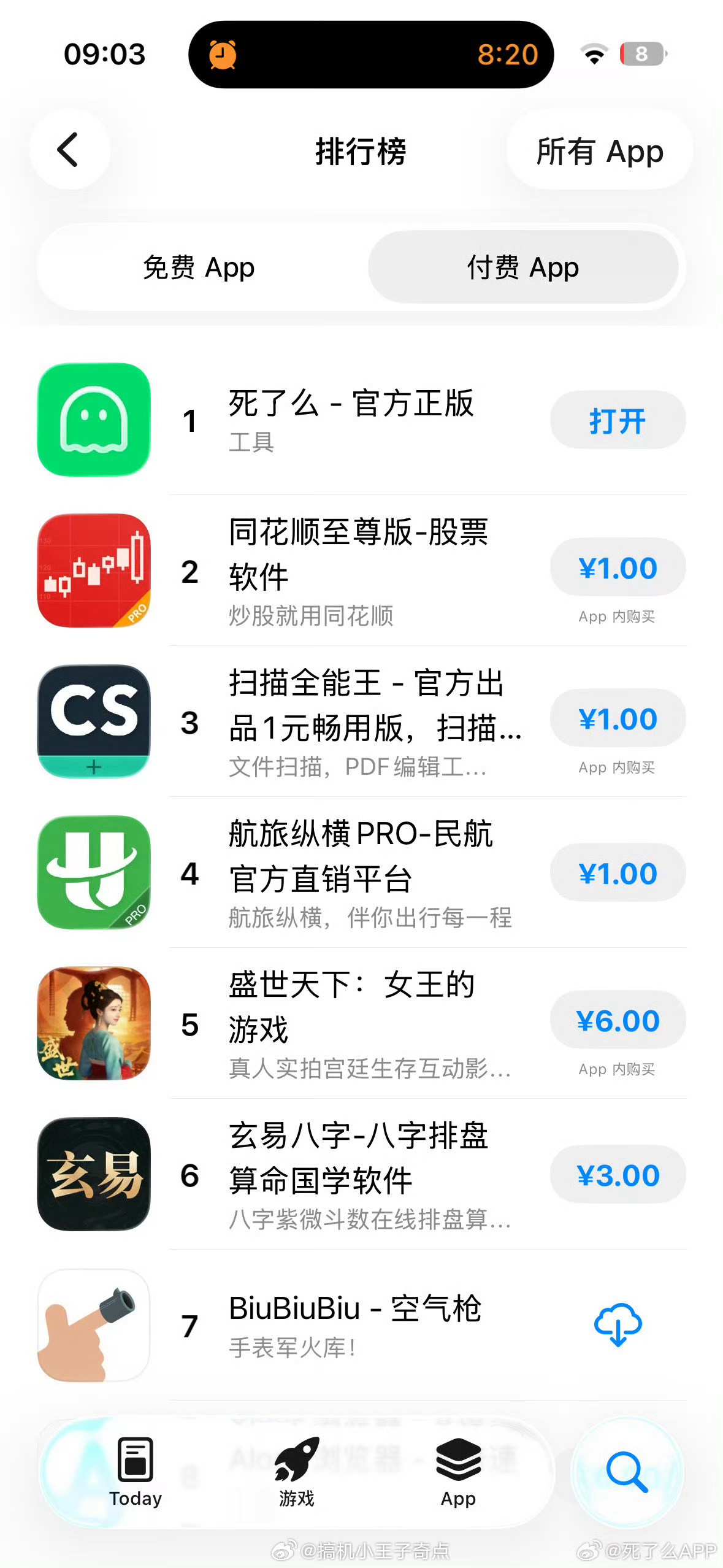
Task: Tap the 盛世天下 game thumbnail icon
Action: click(93, 1023)
